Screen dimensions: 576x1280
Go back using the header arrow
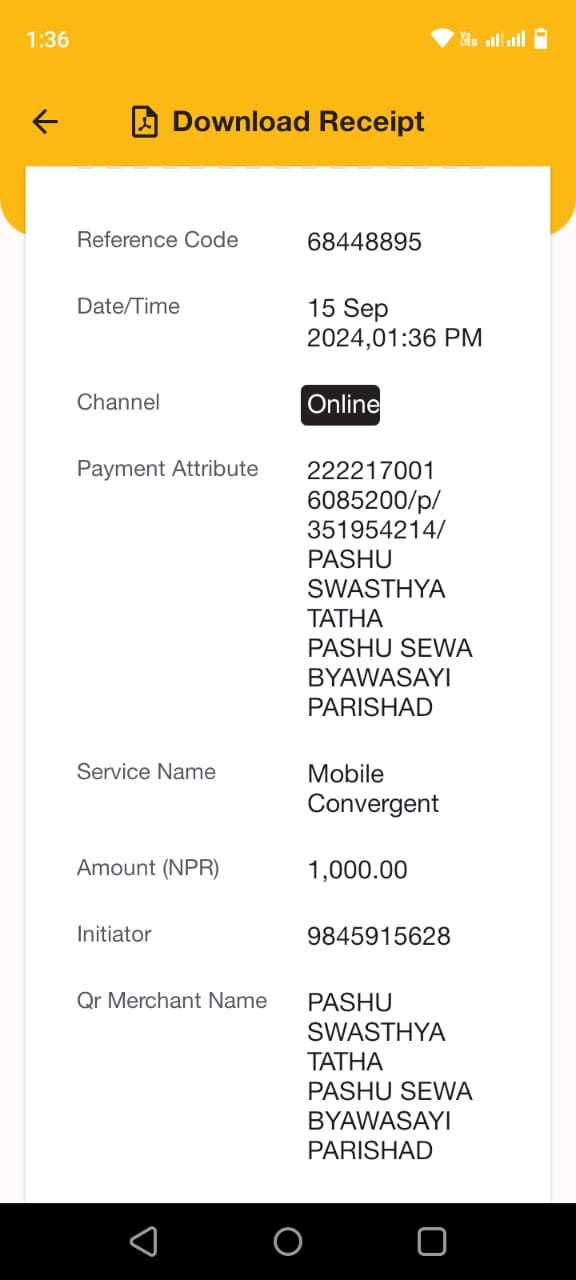(45, 122)
